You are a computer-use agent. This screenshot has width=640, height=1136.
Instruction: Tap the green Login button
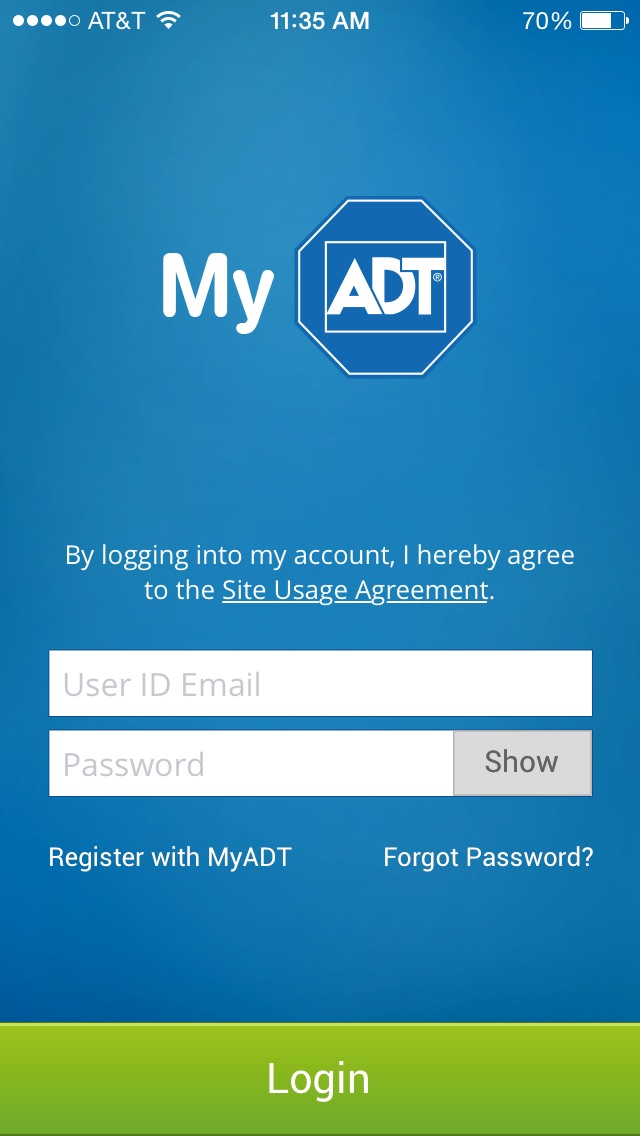pos(320,1079)
